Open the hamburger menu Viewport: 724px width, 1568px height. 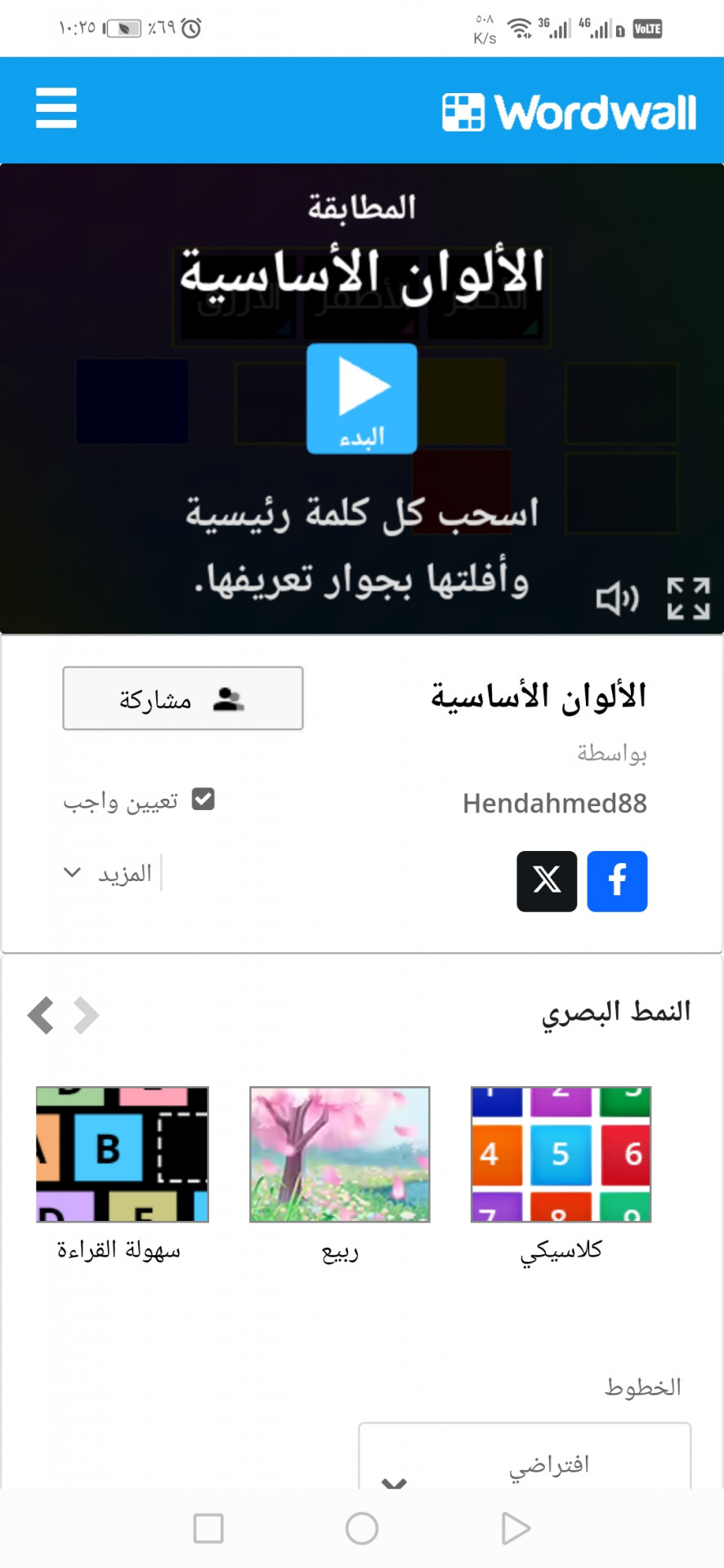(x=56, y=108)
